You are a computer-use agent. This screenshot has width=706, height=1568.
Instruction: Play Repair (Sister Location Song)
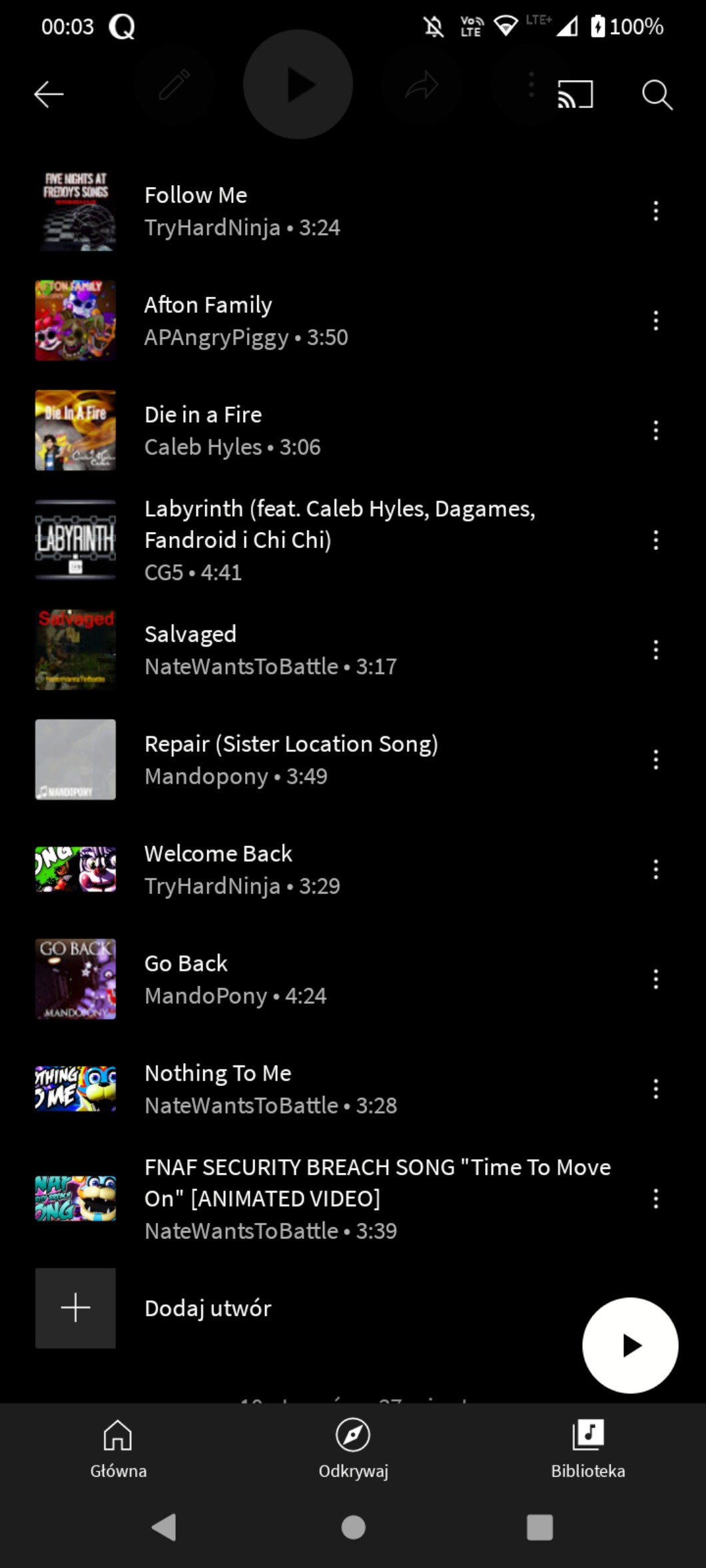(291, 744)
